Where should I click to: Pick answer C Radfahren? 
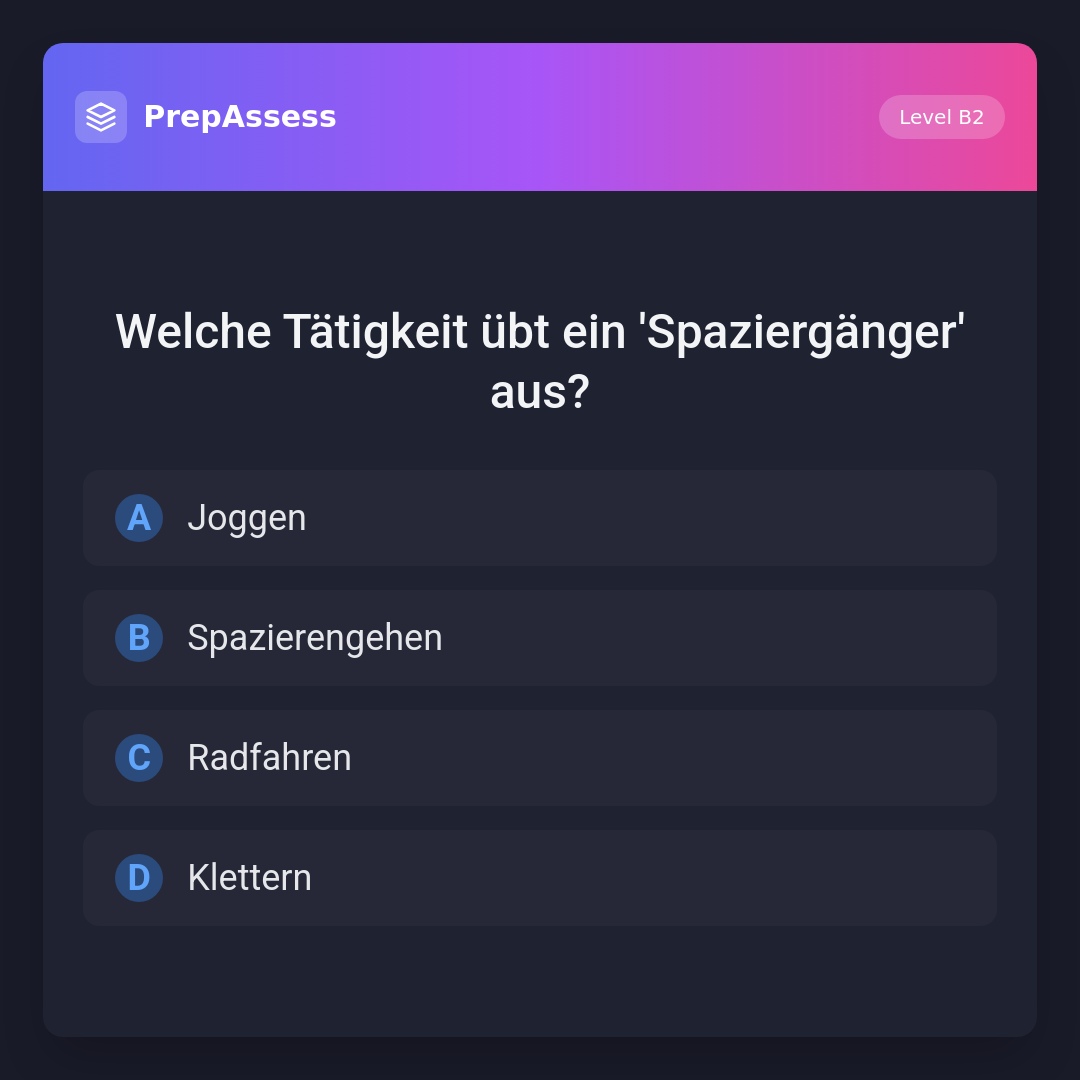(x=540, y=758)
